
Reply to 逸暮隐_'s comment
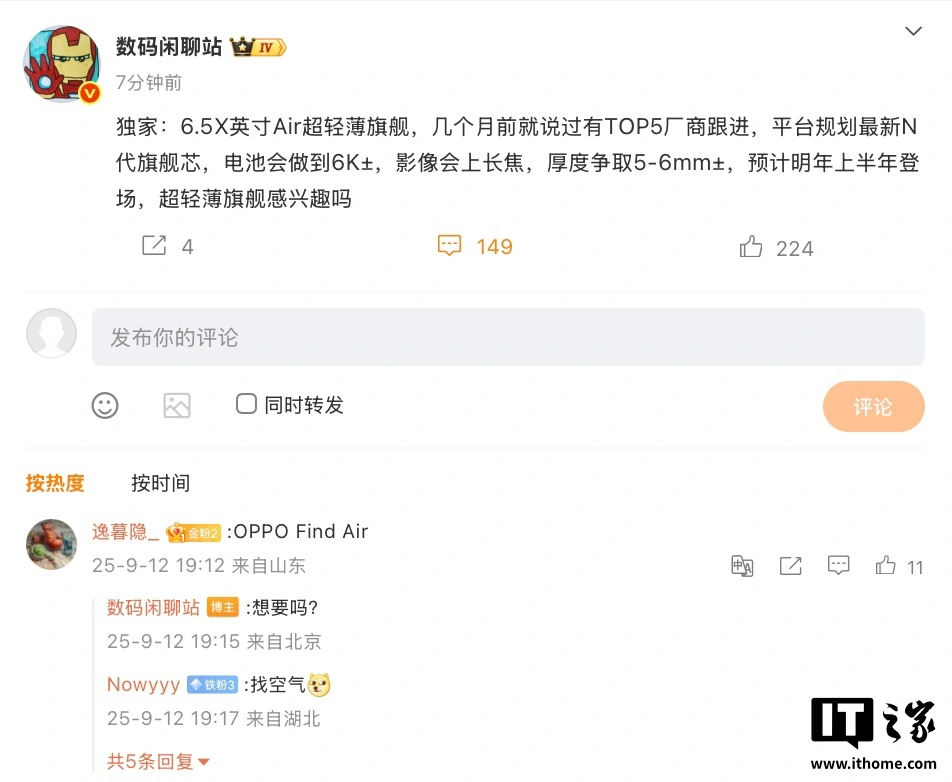838,566
